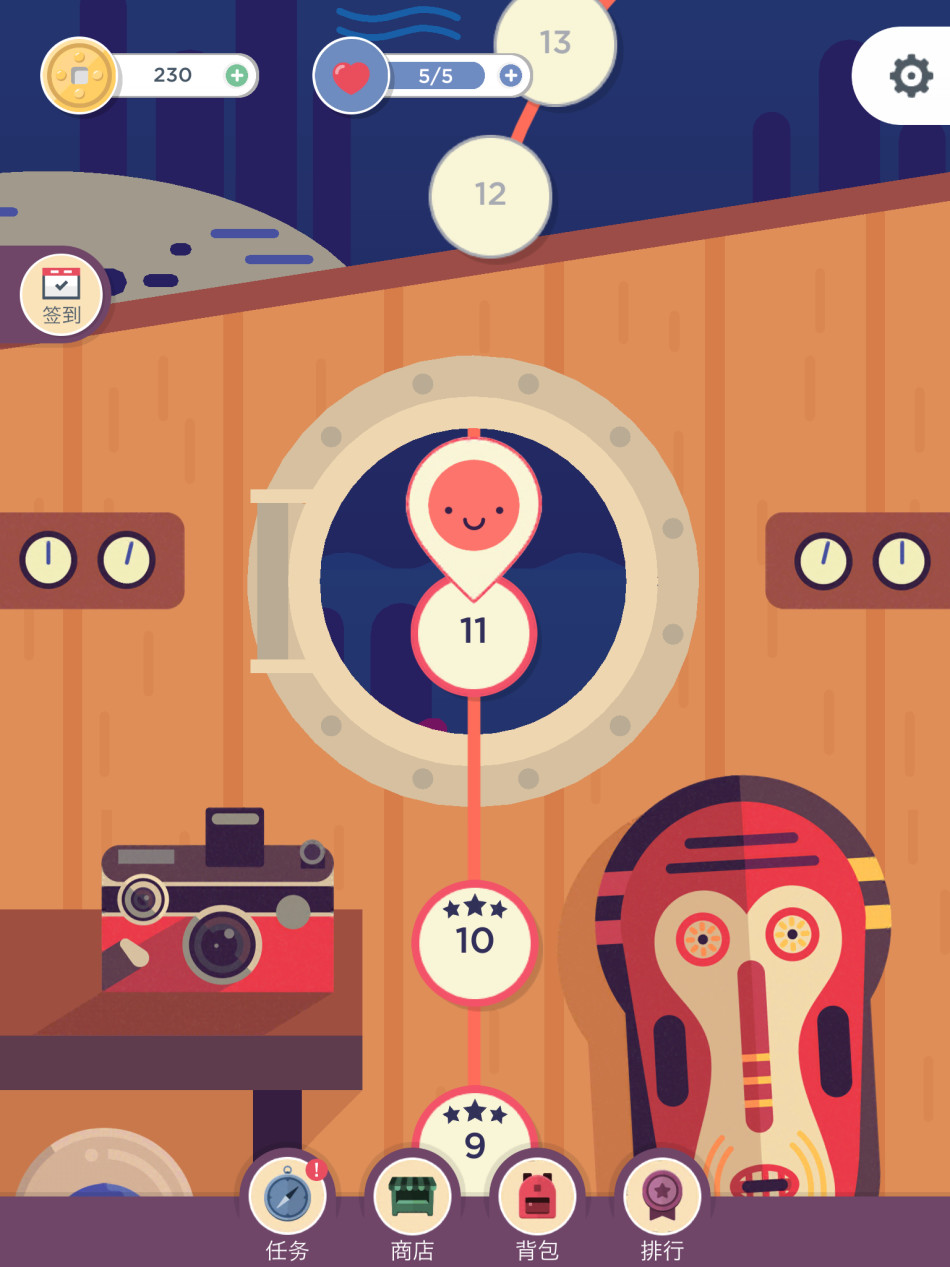Select locked level 12
950x1267 pixels.
490,195
